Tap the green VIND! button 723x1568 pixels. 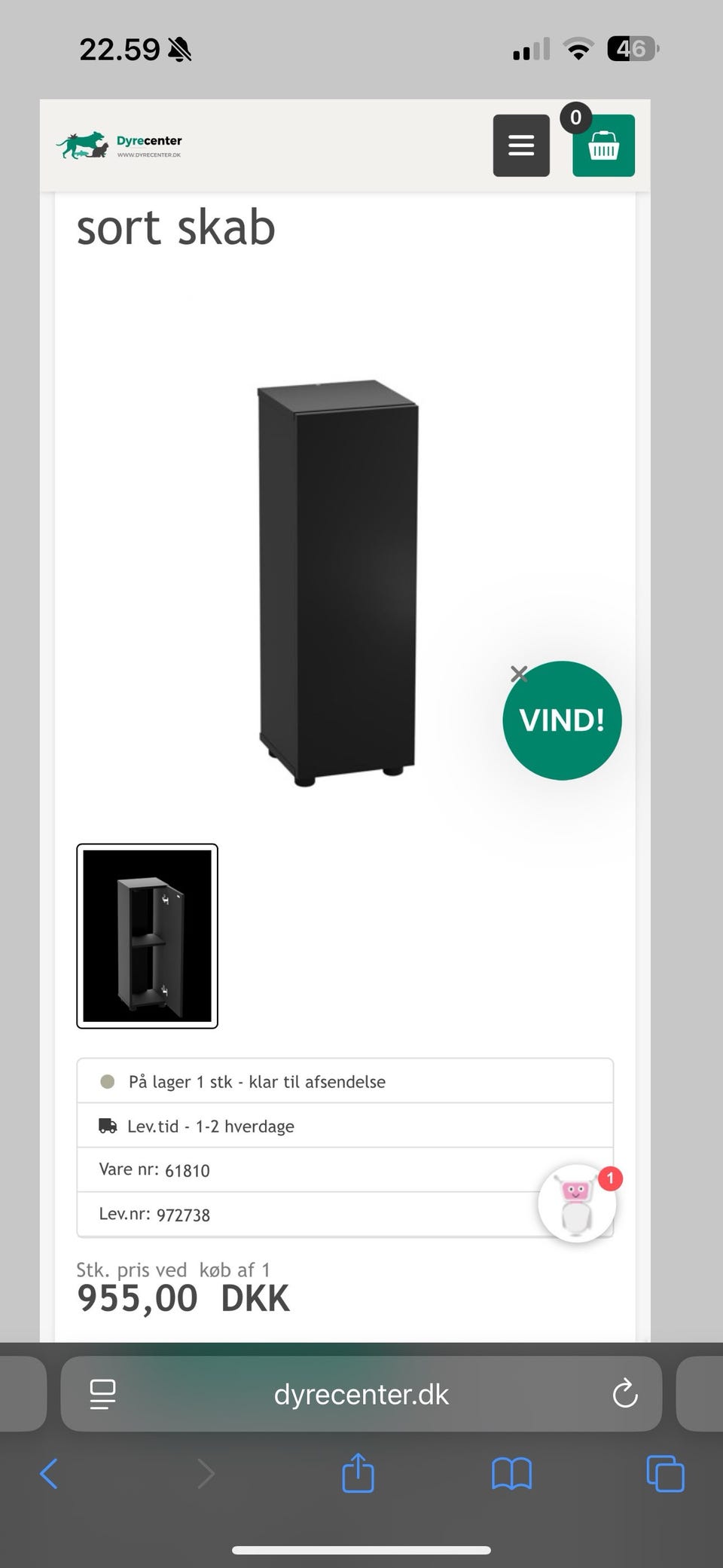[x=562, y=720]
